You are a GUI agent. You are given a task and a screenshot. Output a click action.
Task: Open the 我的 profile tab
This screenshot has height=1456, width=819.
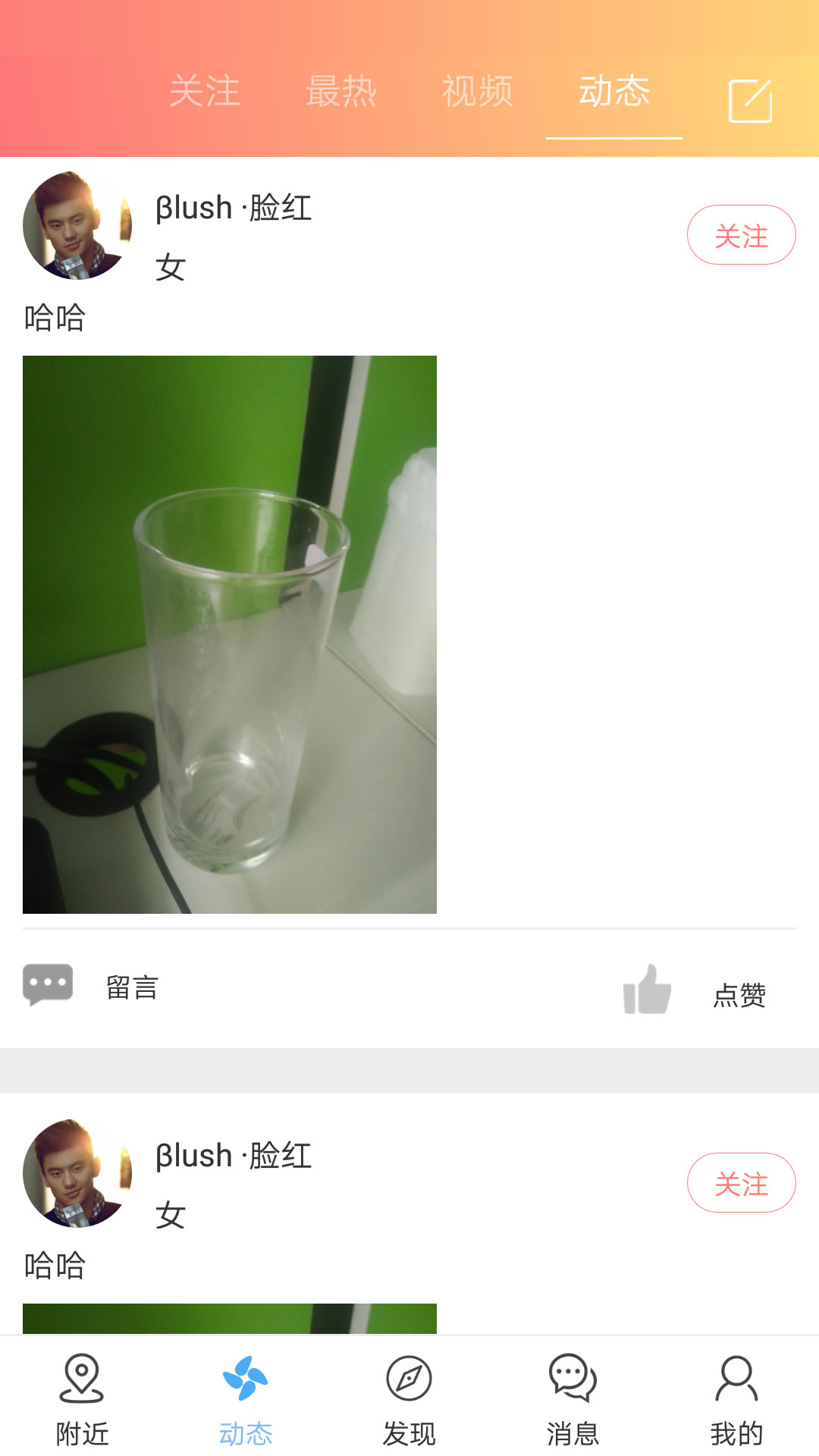[x=737, y=1400]
